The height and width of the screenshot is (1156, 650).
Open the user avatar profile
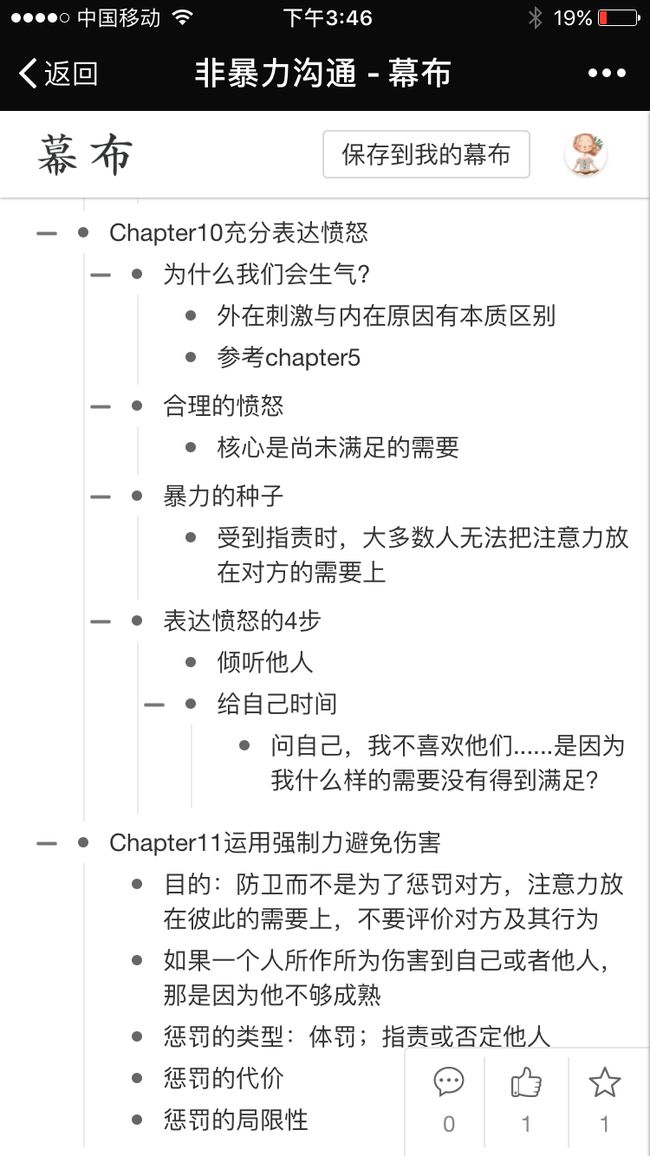click(x=586, y=154)
